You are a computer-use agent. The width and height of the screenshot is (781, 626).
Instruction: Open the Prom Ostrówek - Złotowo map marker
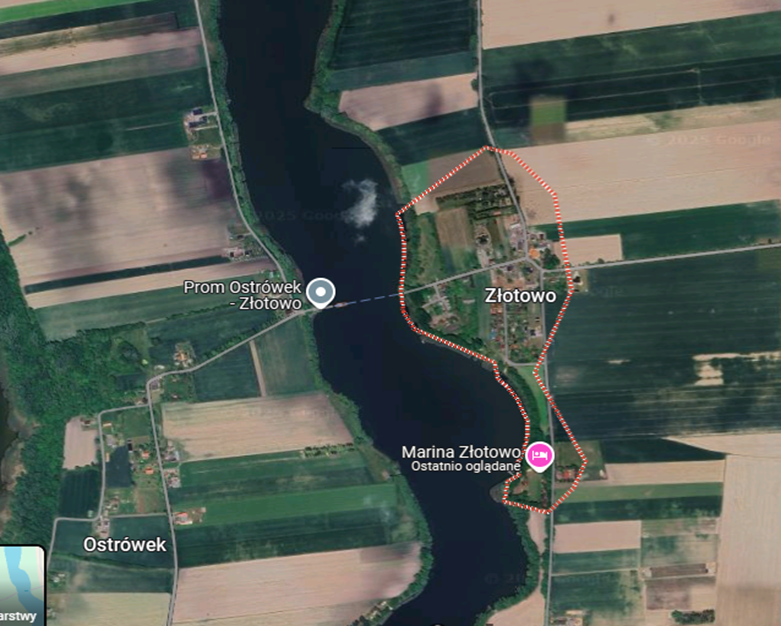pyautogui.click(x=320, y=292)
